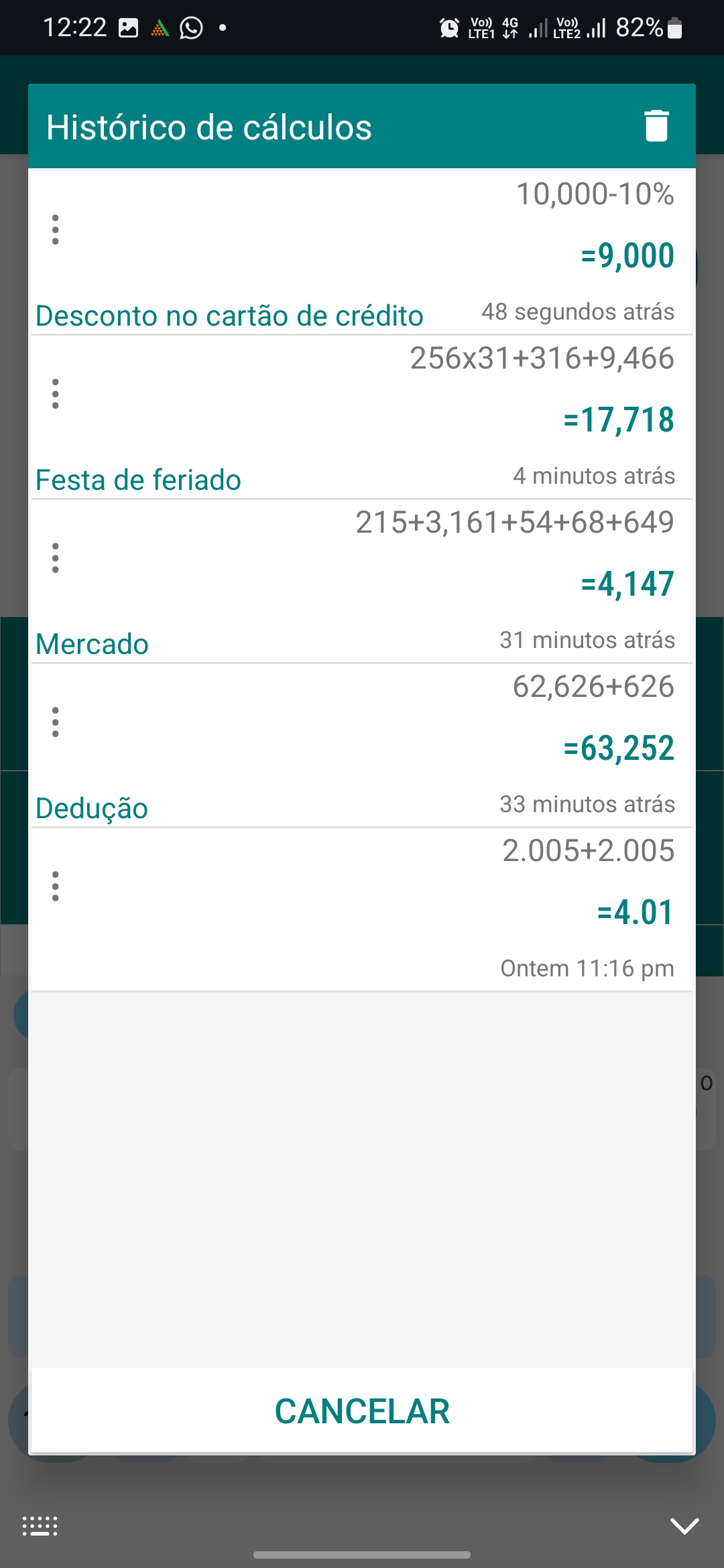Open the options menu for the Mercado entry
Screen dimensions: 724x1568
point(56,558)
